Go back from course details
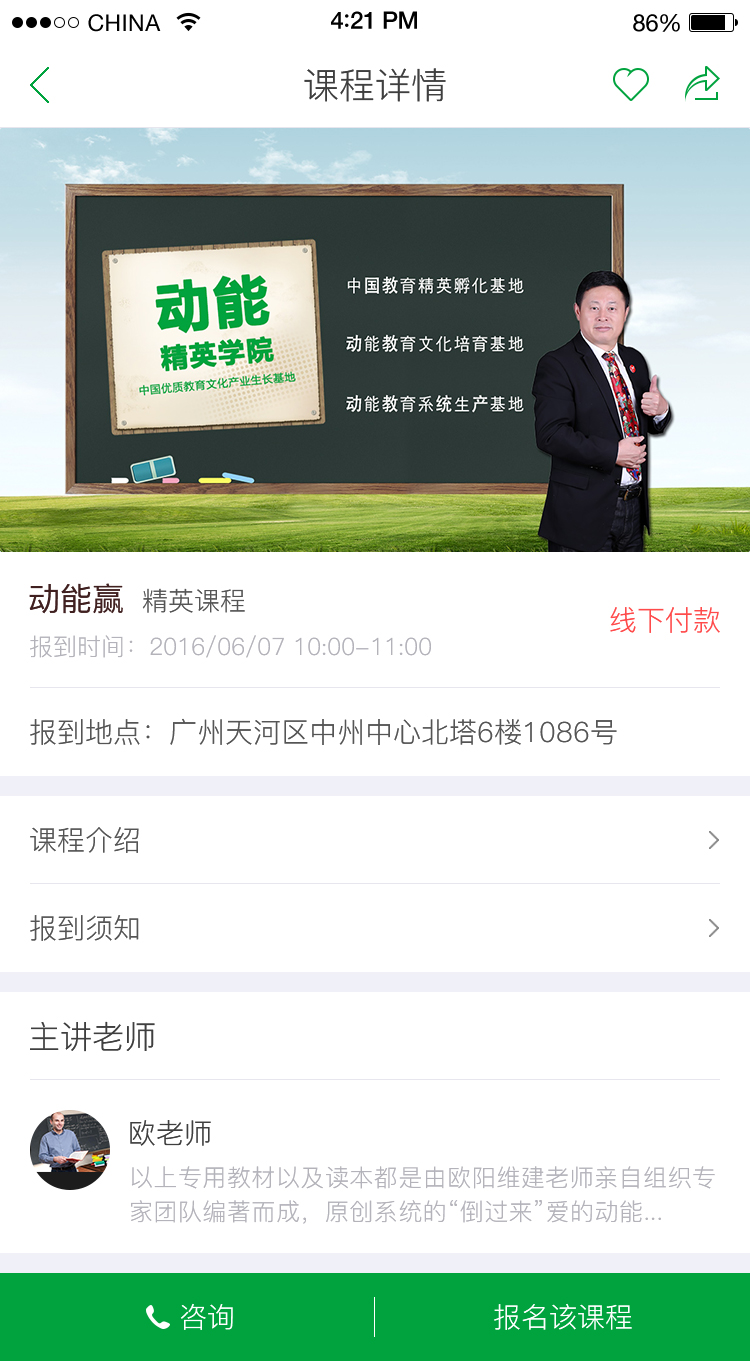 point(40,86)
